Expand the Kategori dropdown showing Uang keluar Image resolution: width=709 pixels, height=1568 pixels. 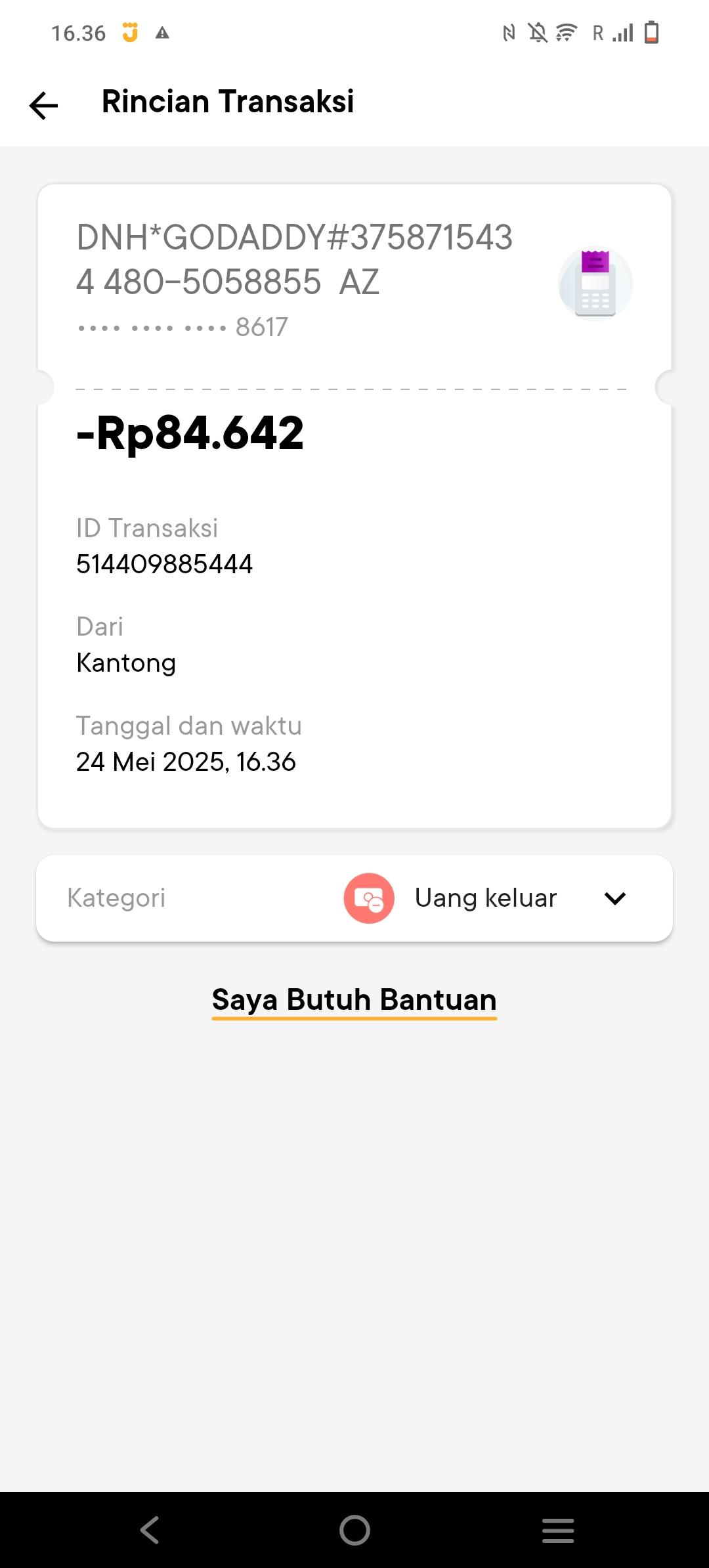(614, 898)
